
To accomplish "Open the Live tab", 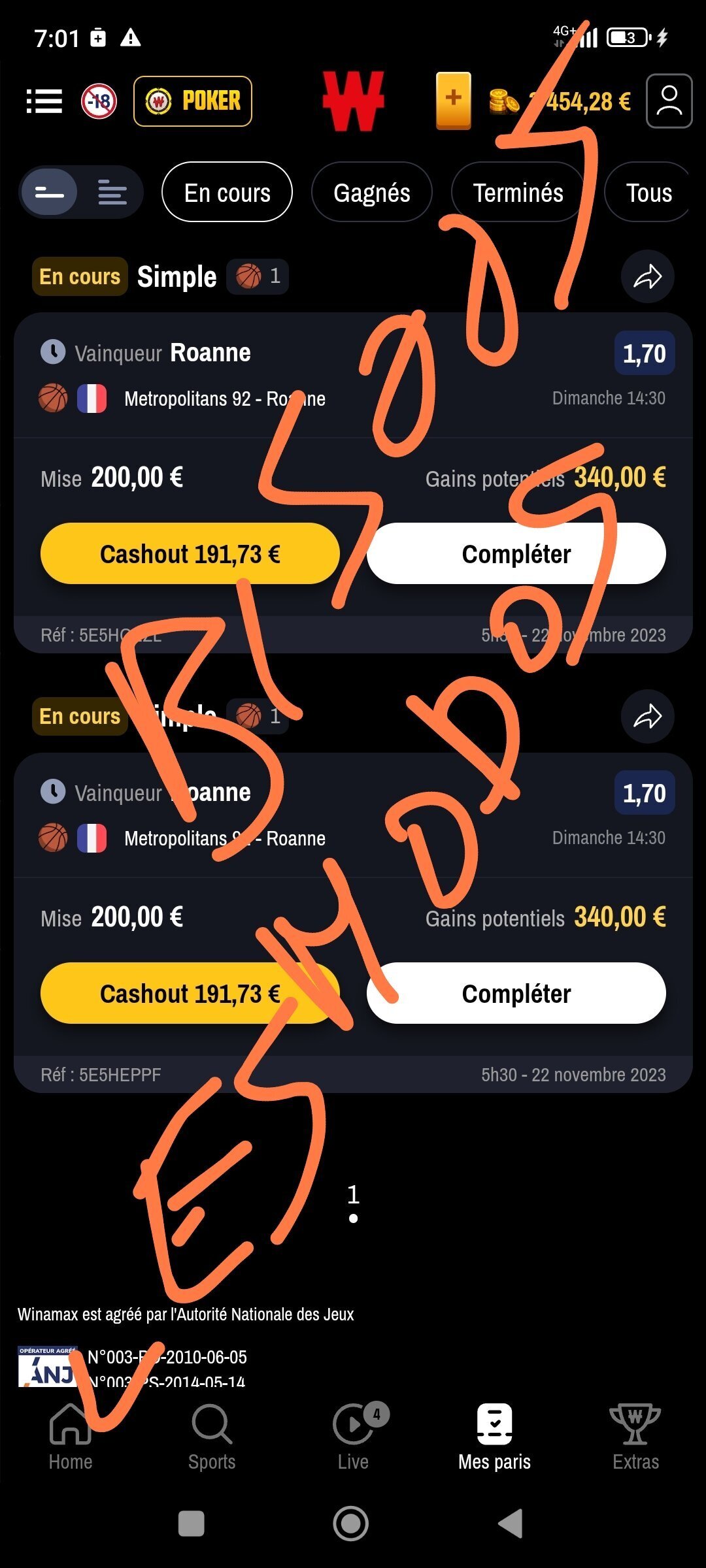I will pos(354,1437).
